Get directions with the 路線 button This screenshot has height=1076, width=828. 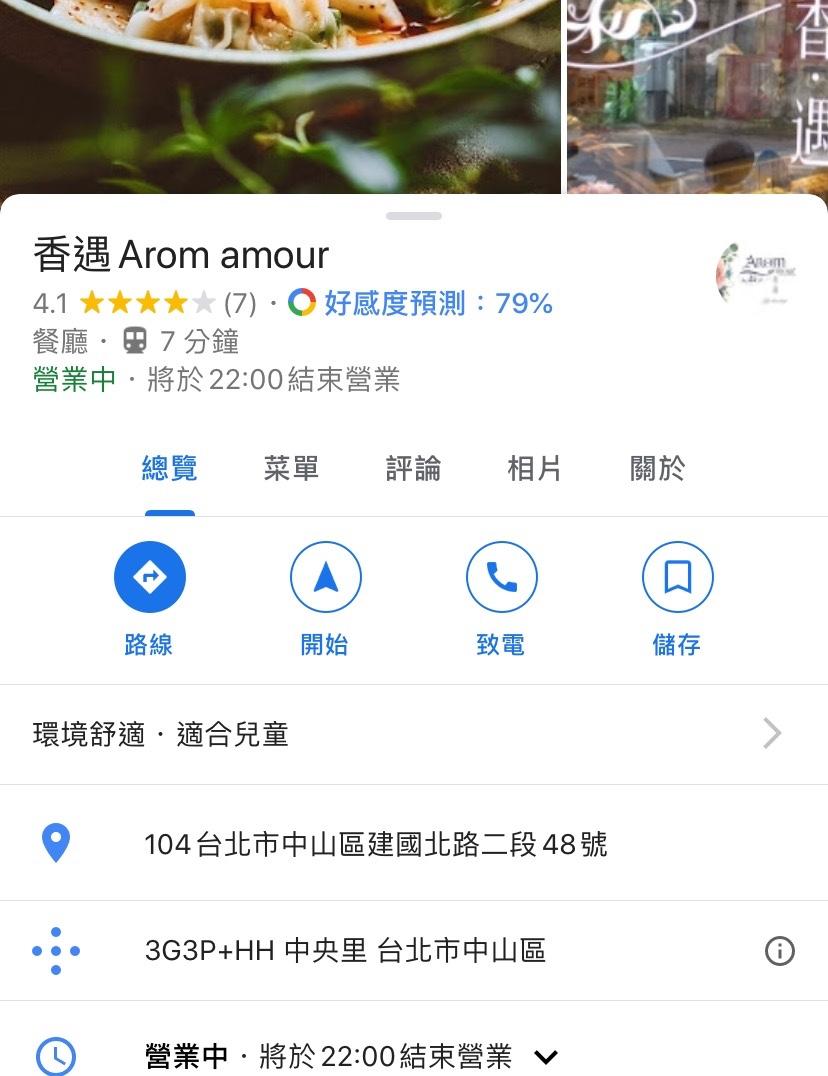[150, 577]
